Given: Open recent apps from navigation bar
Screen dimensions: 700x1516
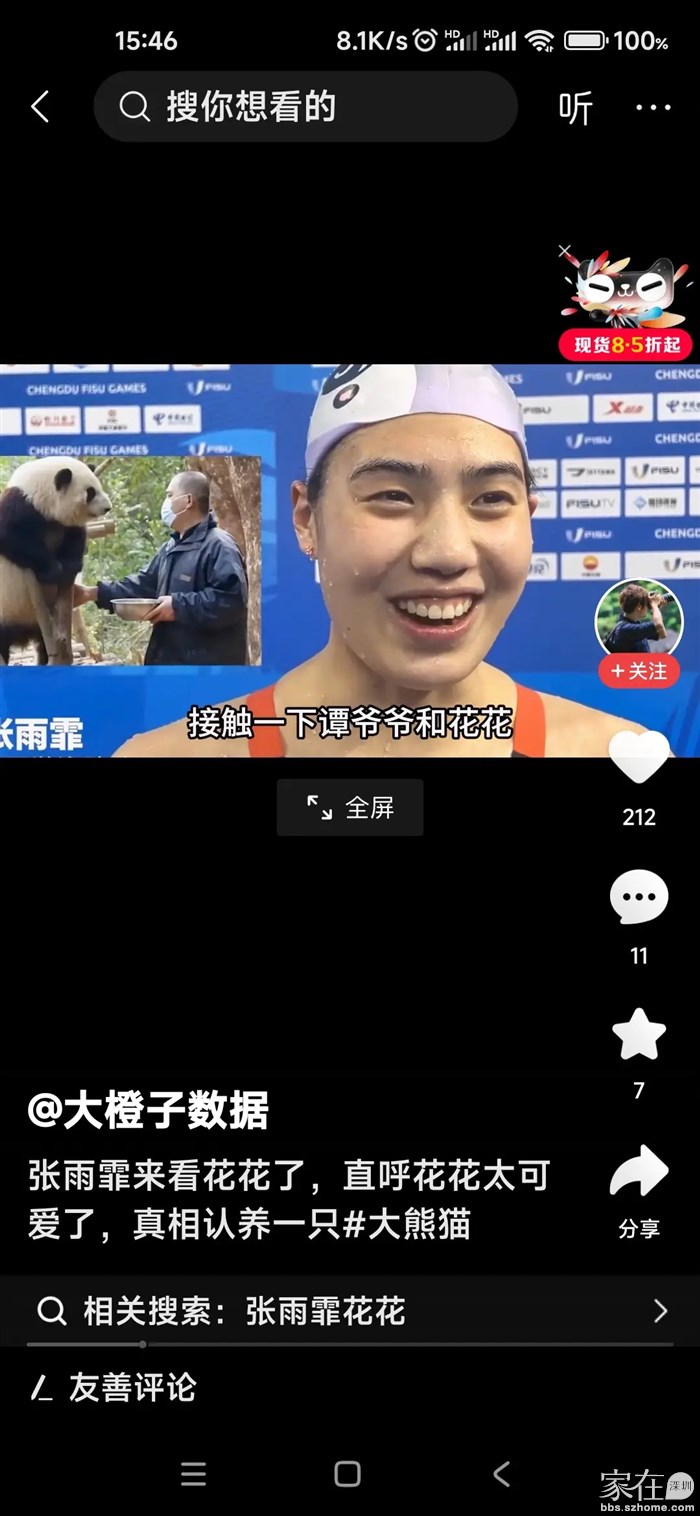Looking at the screenshot, I should coord(193,1474).
